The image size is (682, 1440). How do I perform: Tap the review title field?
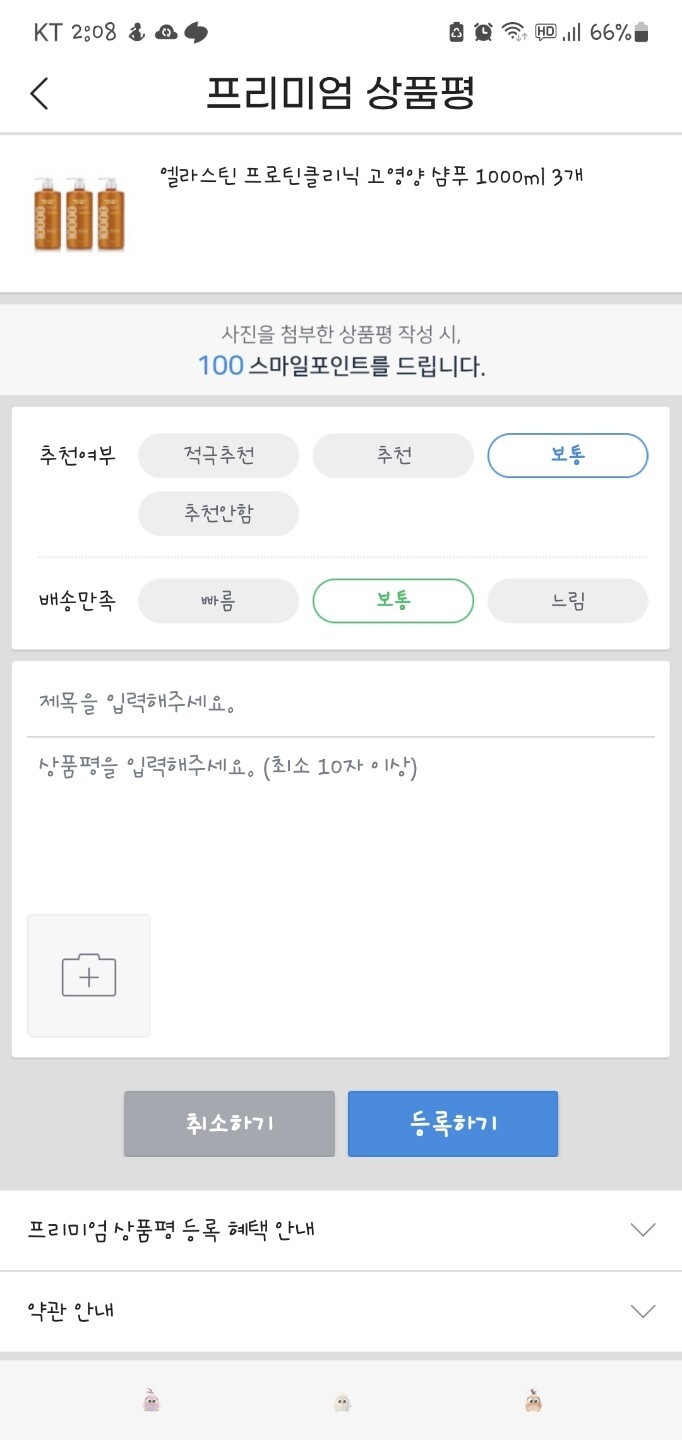[x=341, y=704]
